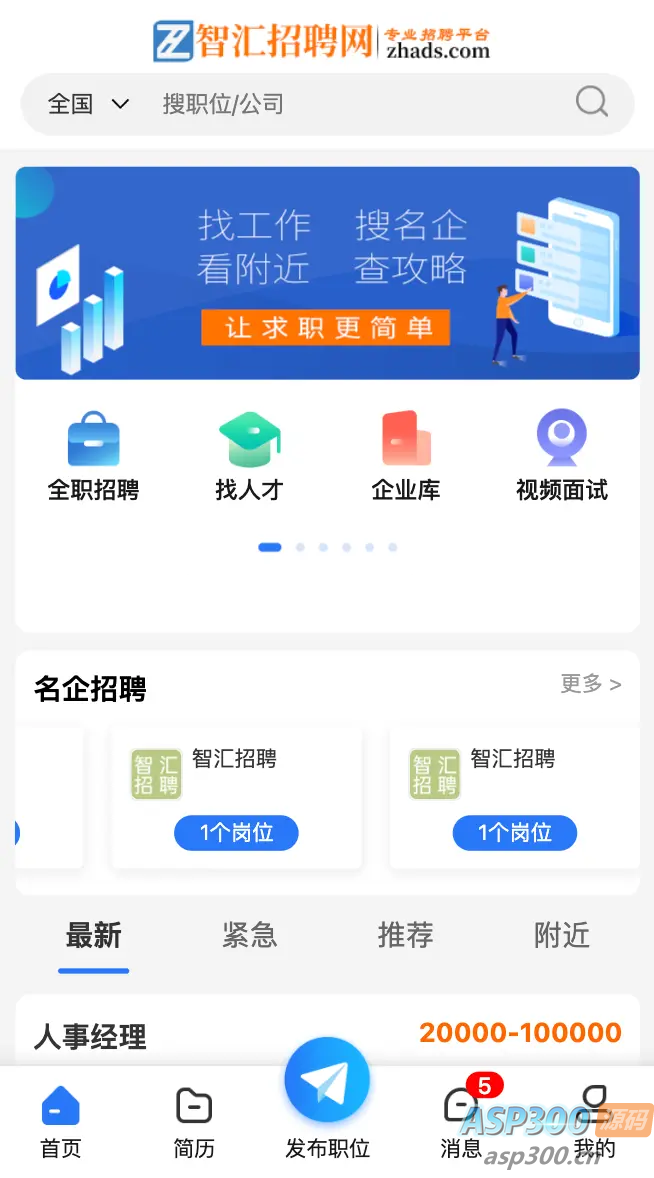This screenshot has height=1178, width=654.
Task: Switch to the 紧急 tab
Action: point(249,936)
